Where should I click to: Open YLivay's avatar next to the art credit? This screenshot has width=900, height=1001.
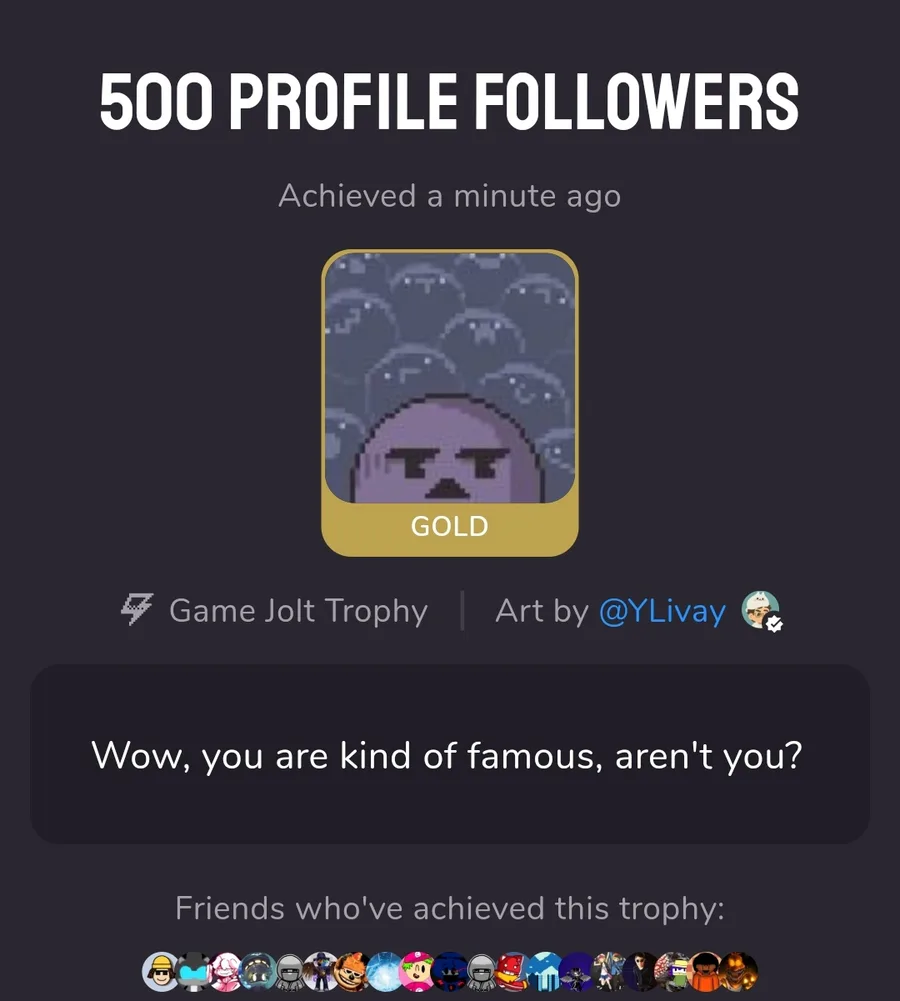click(x=759, y=610)
